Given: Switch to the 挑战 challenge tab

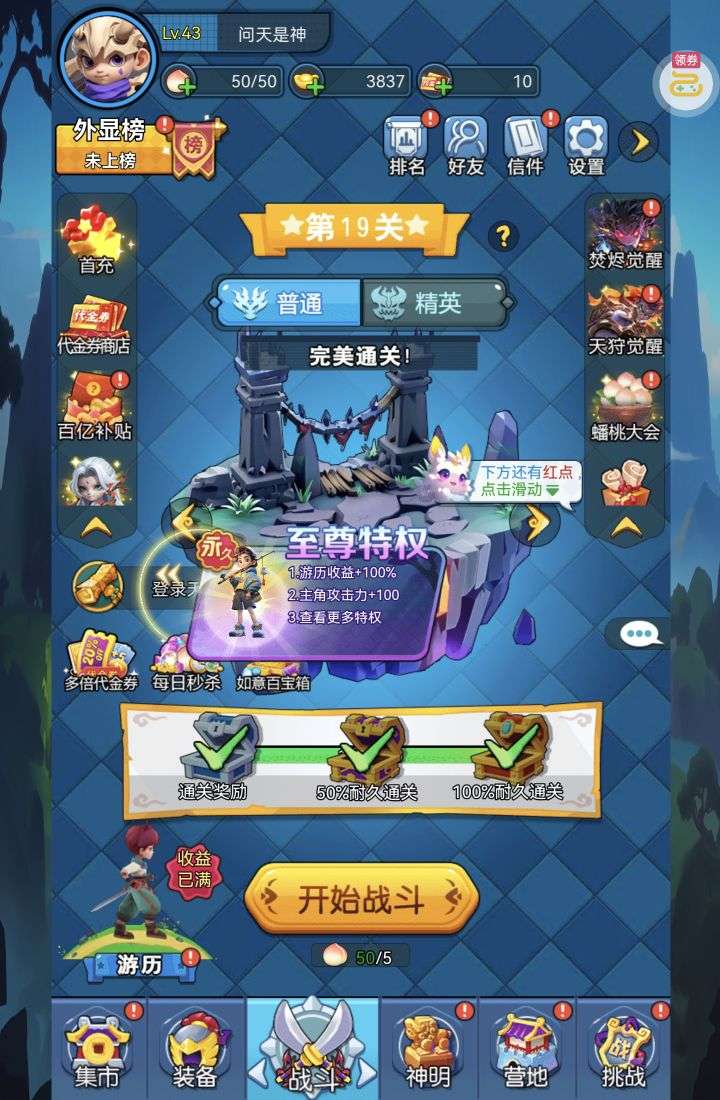Looking at the screenshot, I should click(x=622, y=1047).
